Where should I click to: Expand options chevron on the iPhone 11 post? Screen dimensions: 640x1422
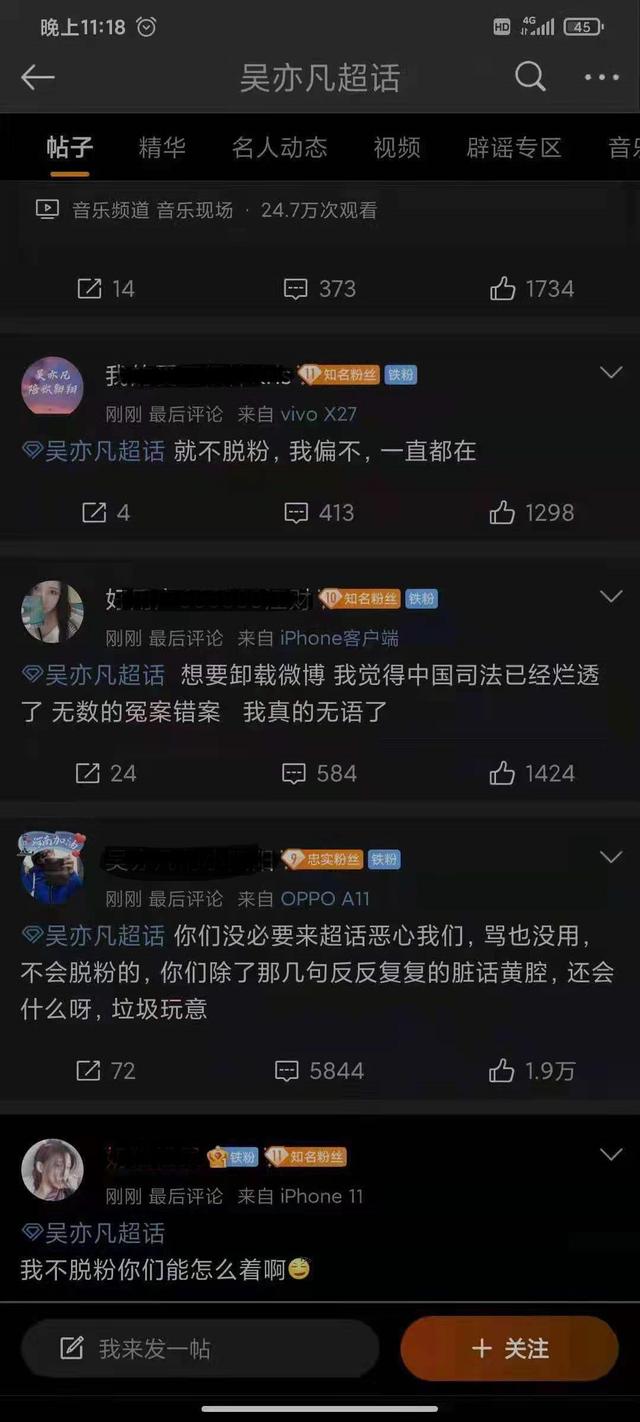[x=610, y=1155]
